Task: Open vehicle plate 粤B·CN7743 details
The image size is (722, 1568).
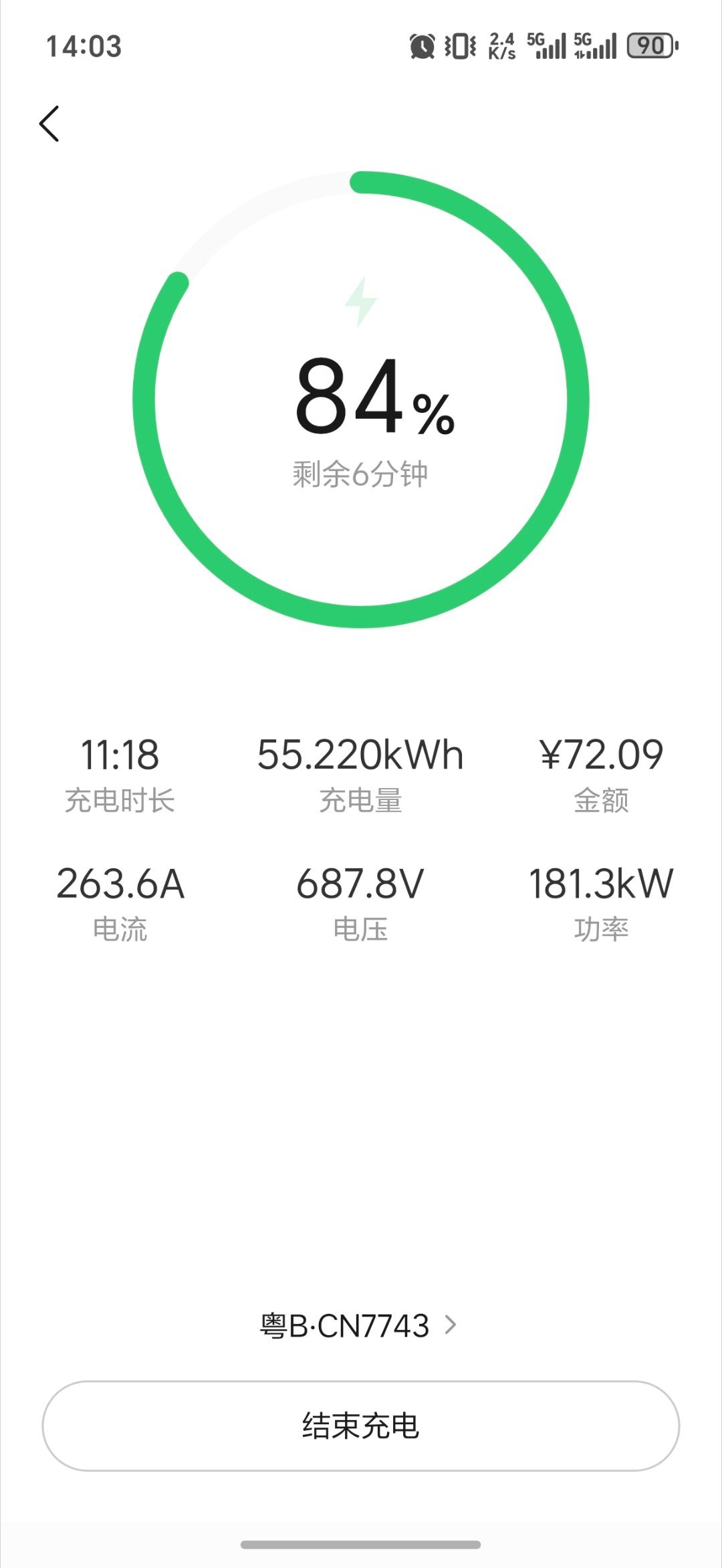Action: pyautogui.click(x=359, y=1325)
